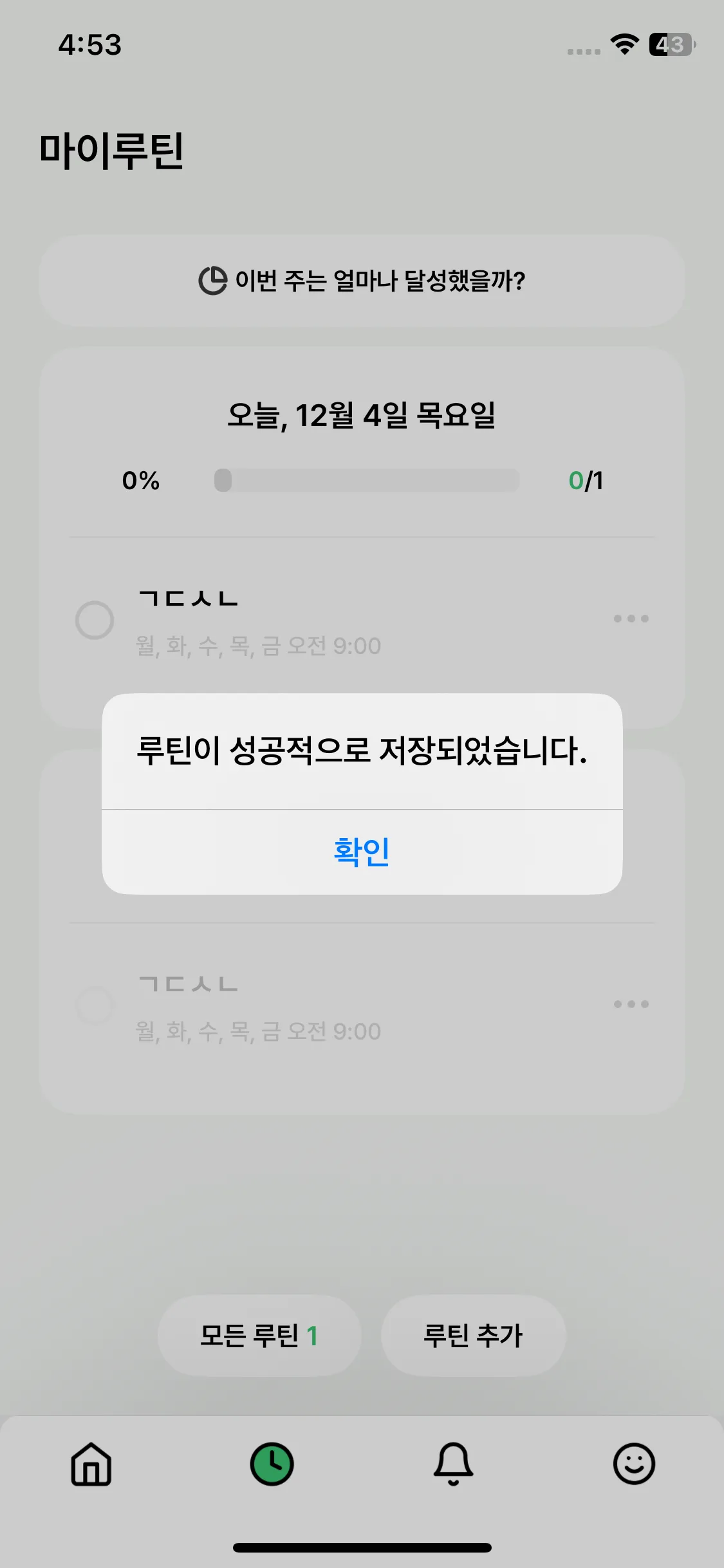The height and width of the screenshot is (1568, 724).
Task: Click the pie chart achievement icon
Action: pos(213,279)
